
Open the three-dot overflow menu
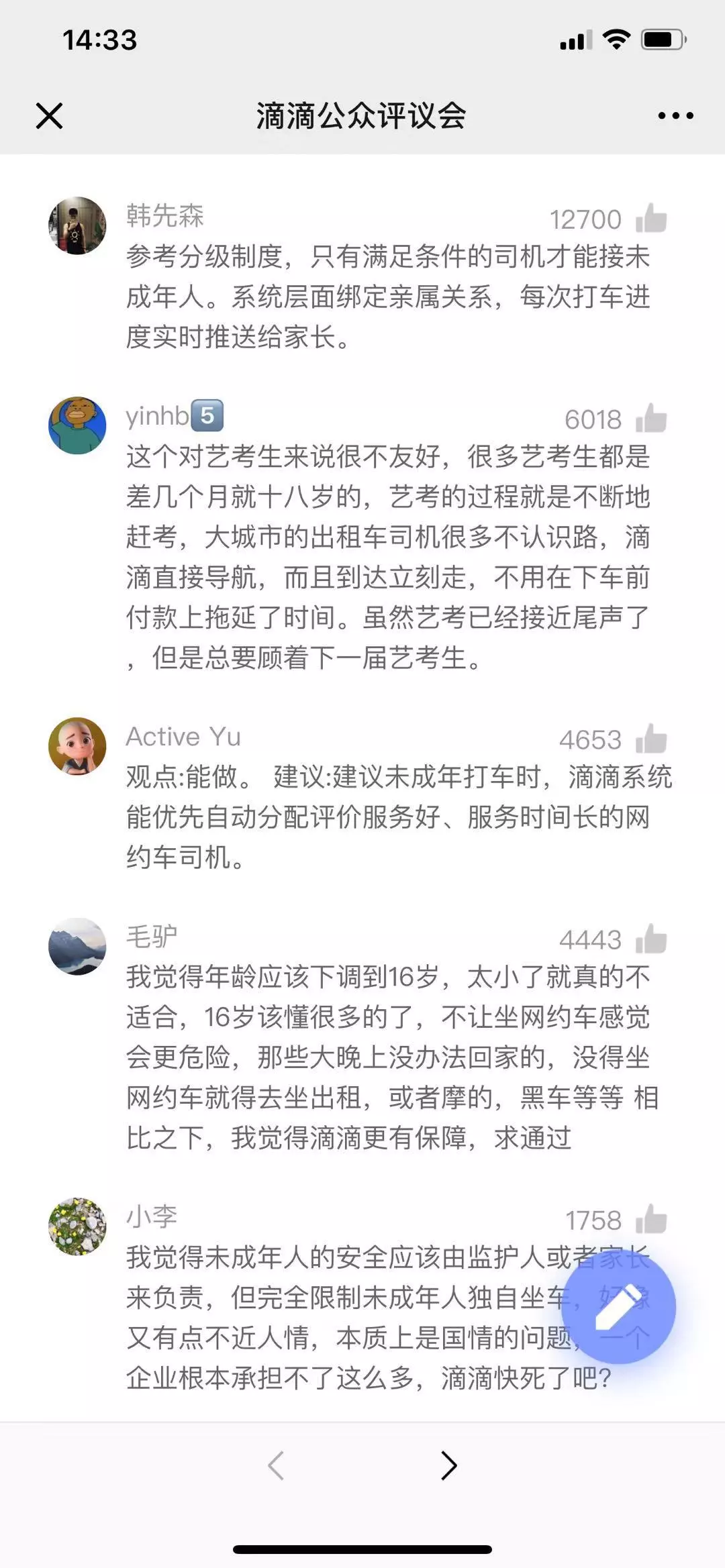click(x=675, y=115)
